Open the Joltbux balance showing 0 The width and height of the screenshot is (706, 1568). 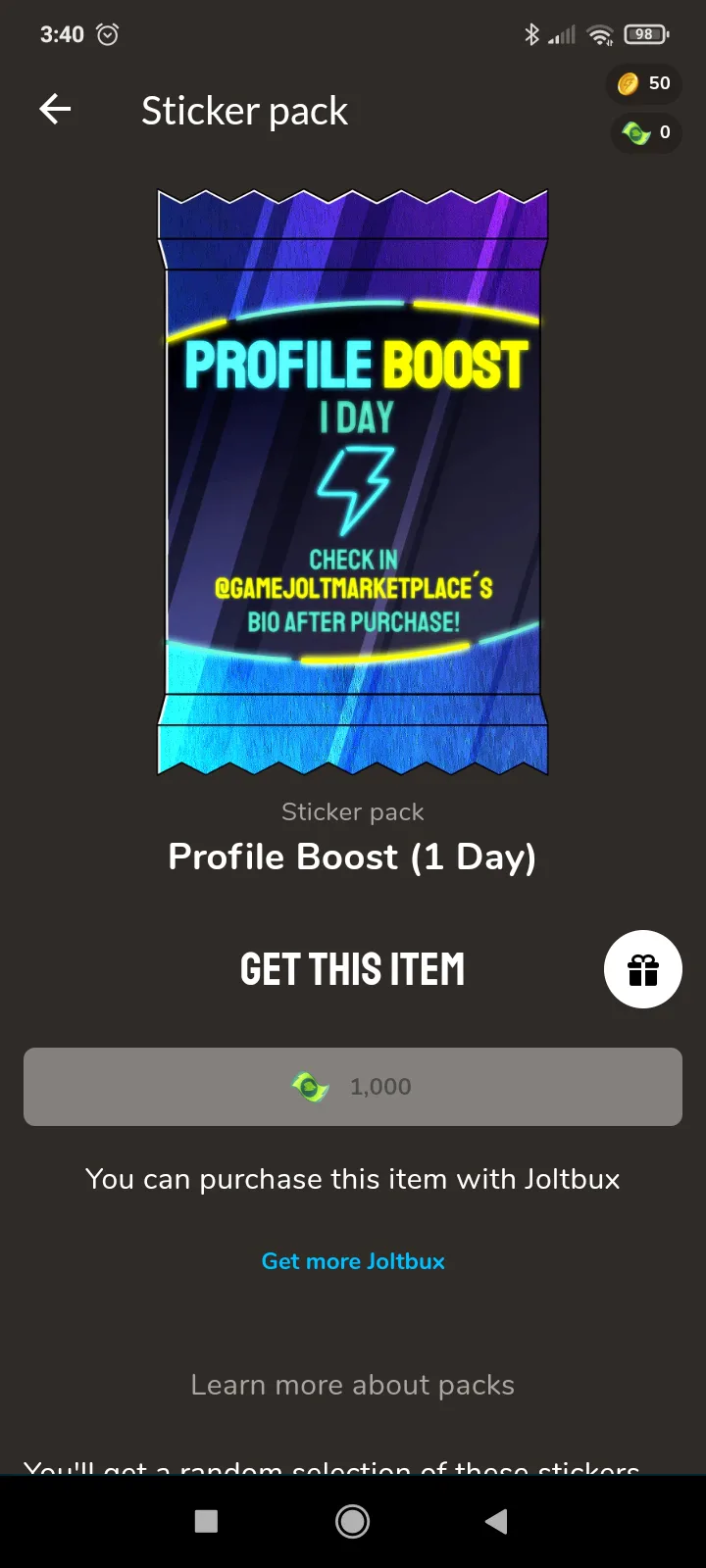(646, 132)
